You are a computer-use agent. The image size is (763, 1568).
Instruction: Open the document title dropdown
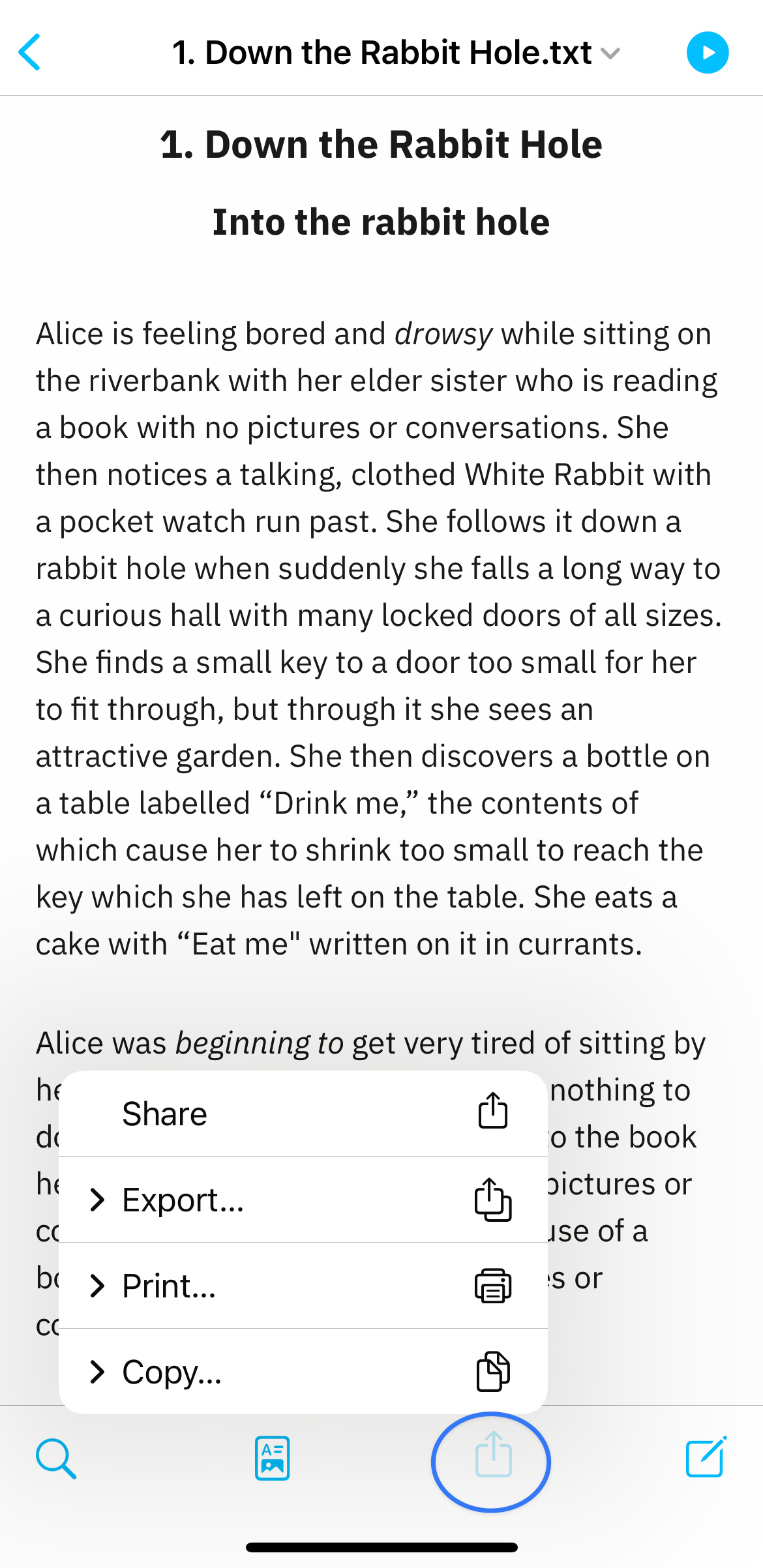coord(396,53)
